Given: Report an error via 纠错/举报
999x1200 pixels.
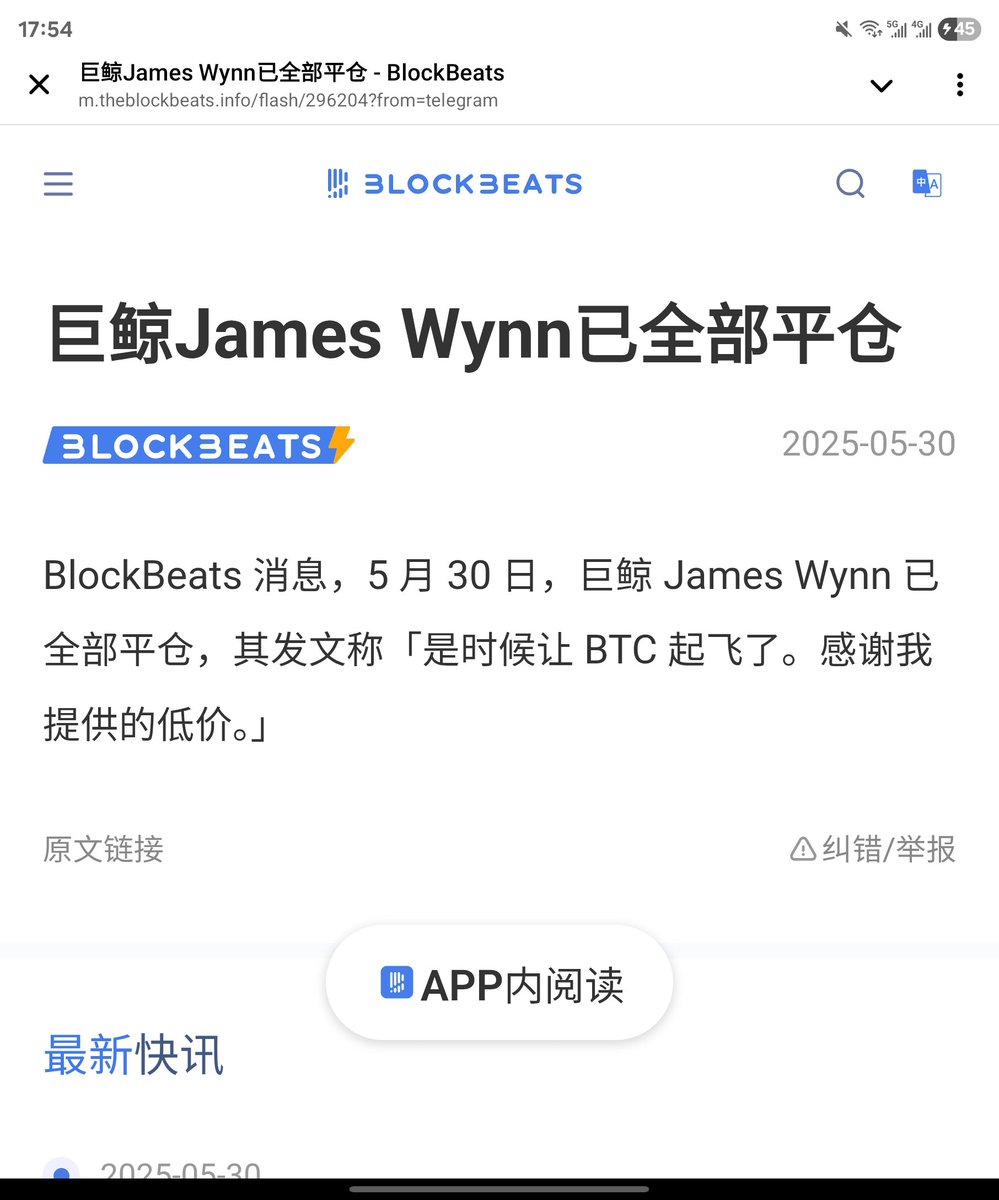Looking at the screenshot, I should click(x=873, y=849).
